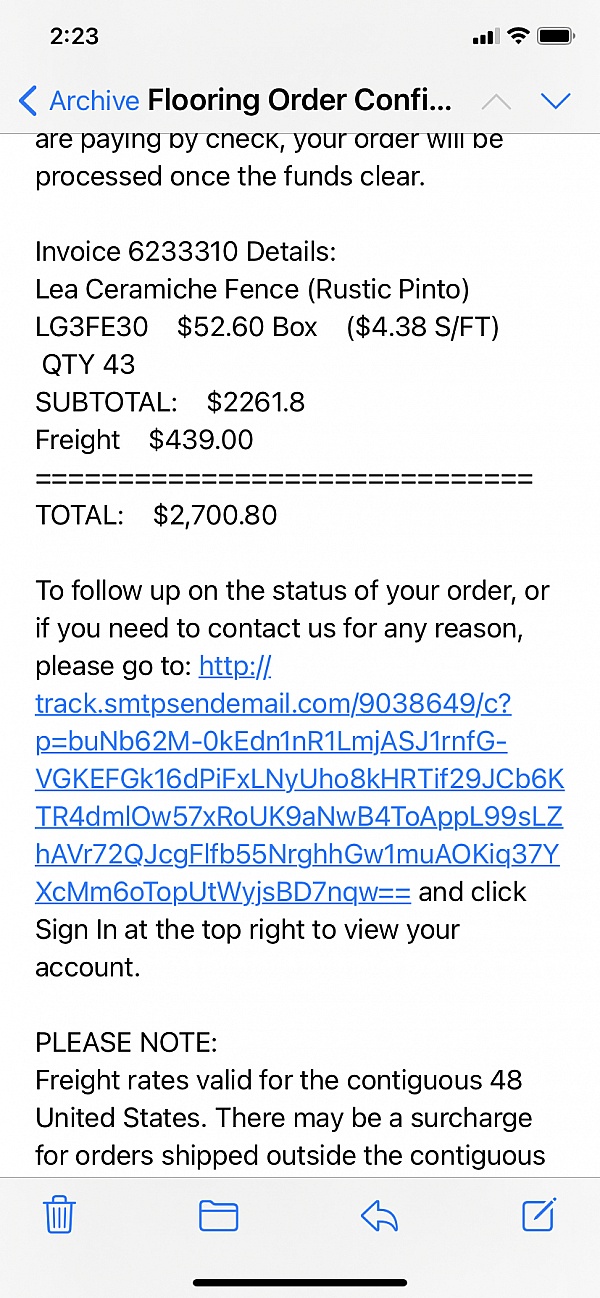Delete this email with the trash icon
This screenshot has width=600, height=1298.
pyautogui.click(x=60, y=1214)
